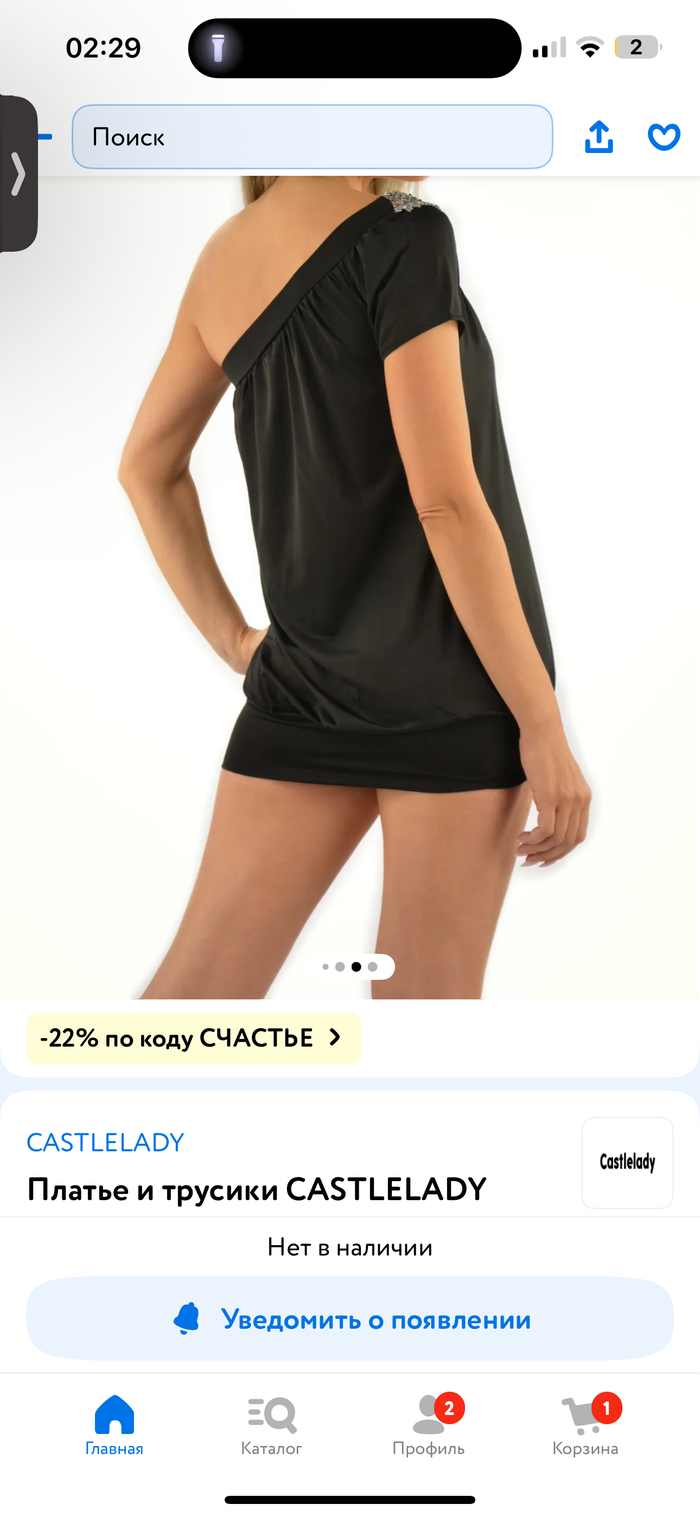This screenshot has width=700, height=1517.
Task: Tap the Поиск search field
Action: (x=312, y=137)
